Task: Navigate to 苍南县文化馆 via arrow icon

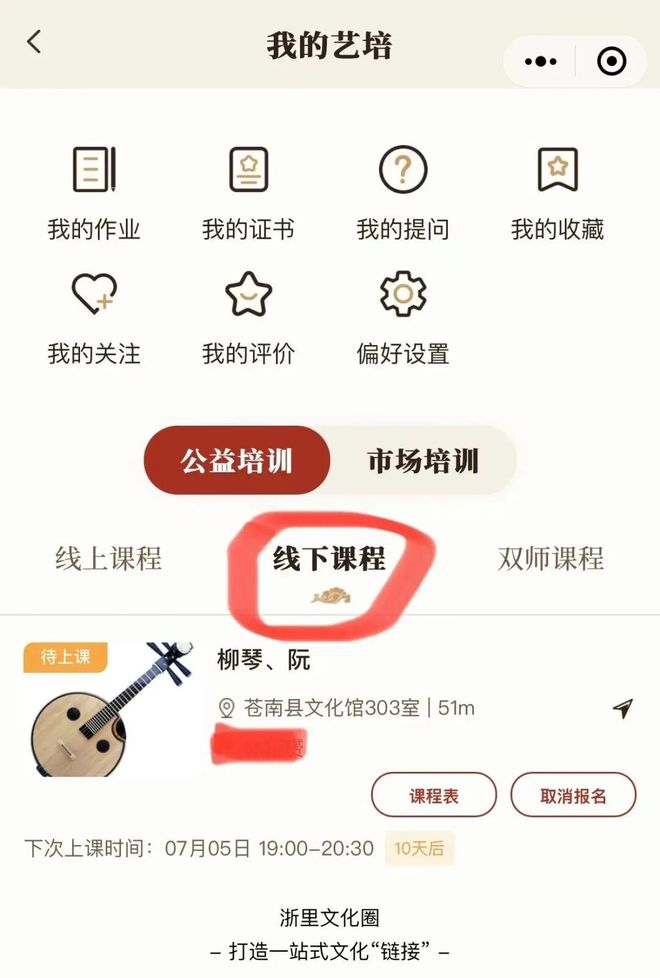Action: [x=622, y=709]
